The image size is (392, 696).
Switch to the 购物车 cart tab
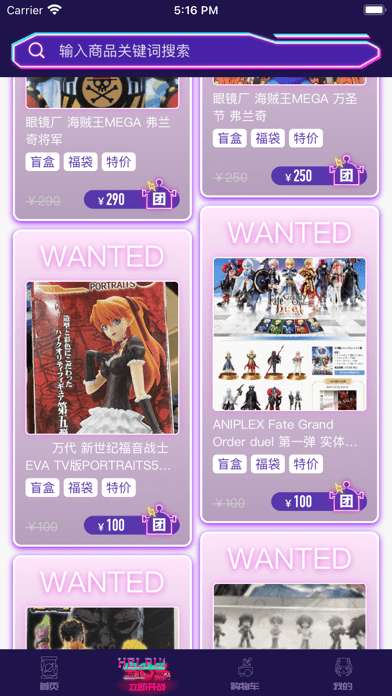pos(245,673)
